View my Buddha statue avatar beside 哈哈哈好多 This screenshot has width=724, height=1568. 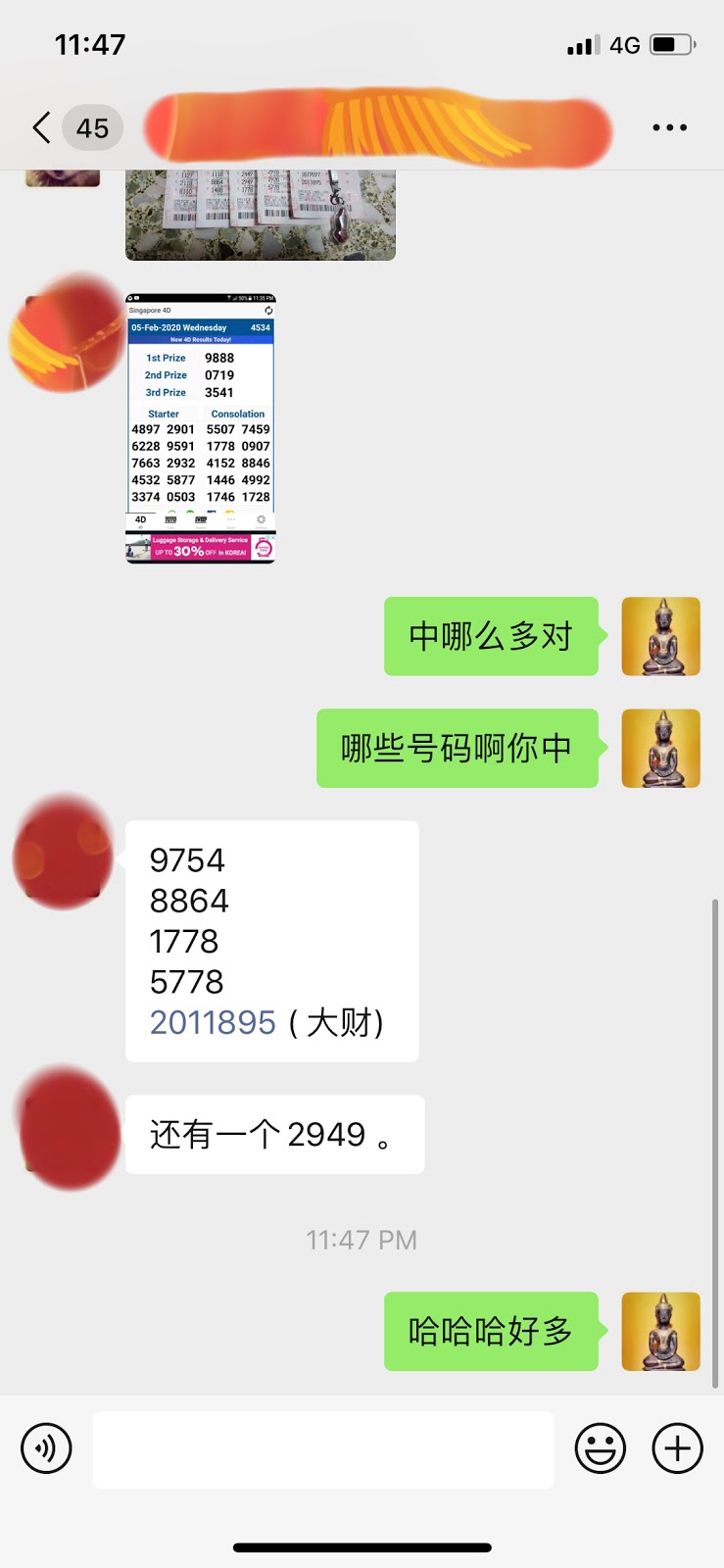pyautogui.click(x=660, y=1331)
